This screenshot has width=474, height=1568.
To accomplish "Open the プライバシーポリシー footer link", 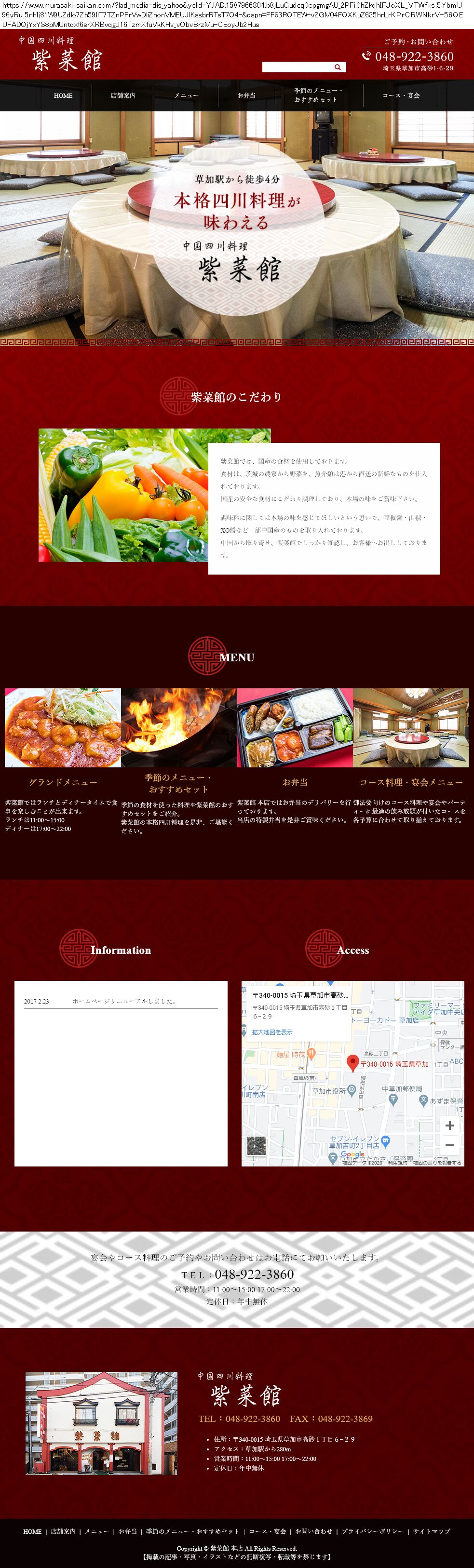I will tap(372, 1531).
